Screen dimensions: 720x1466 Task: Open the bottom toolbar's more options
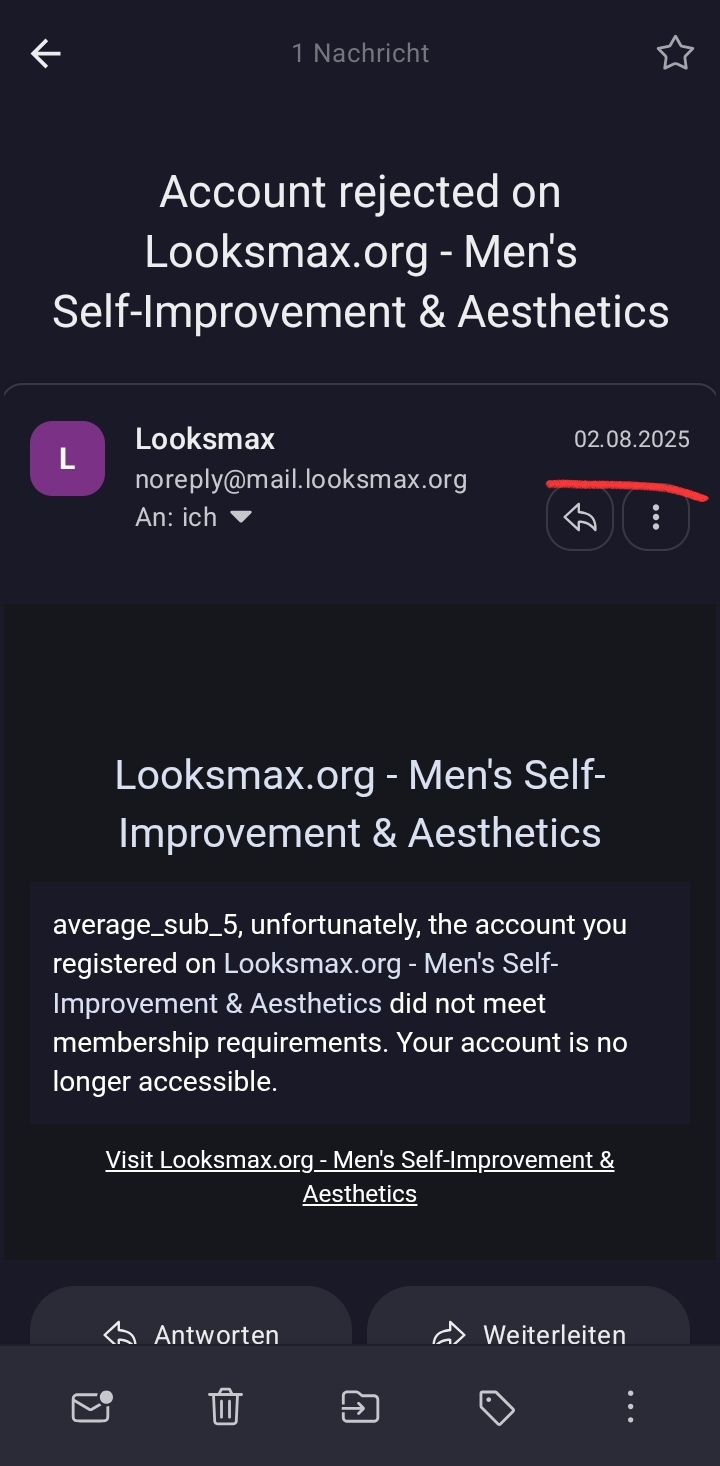pos(630,1407)
